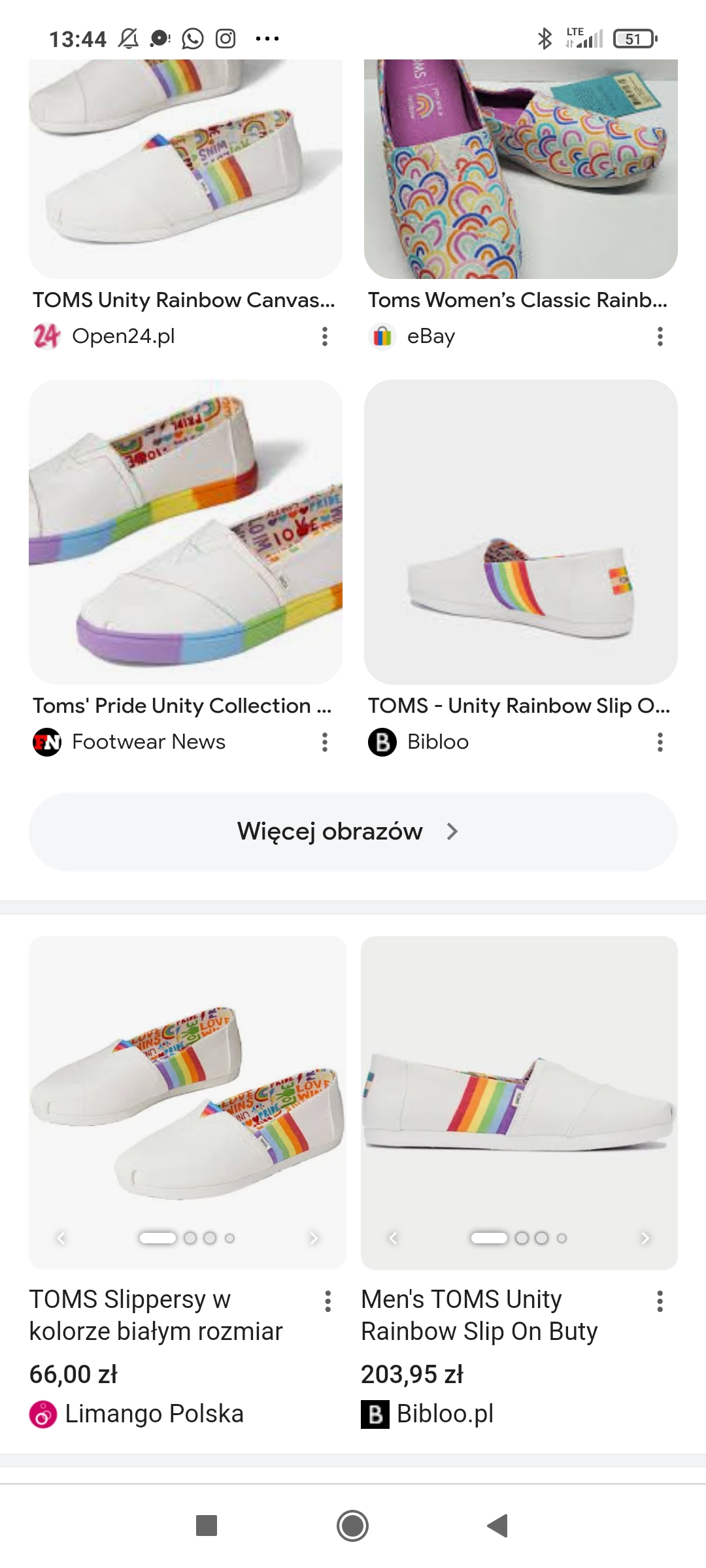Open more options for the Open24.pl result
Image resolution: width=706 pixels, height=1568 pixels.
click(325, 336)
